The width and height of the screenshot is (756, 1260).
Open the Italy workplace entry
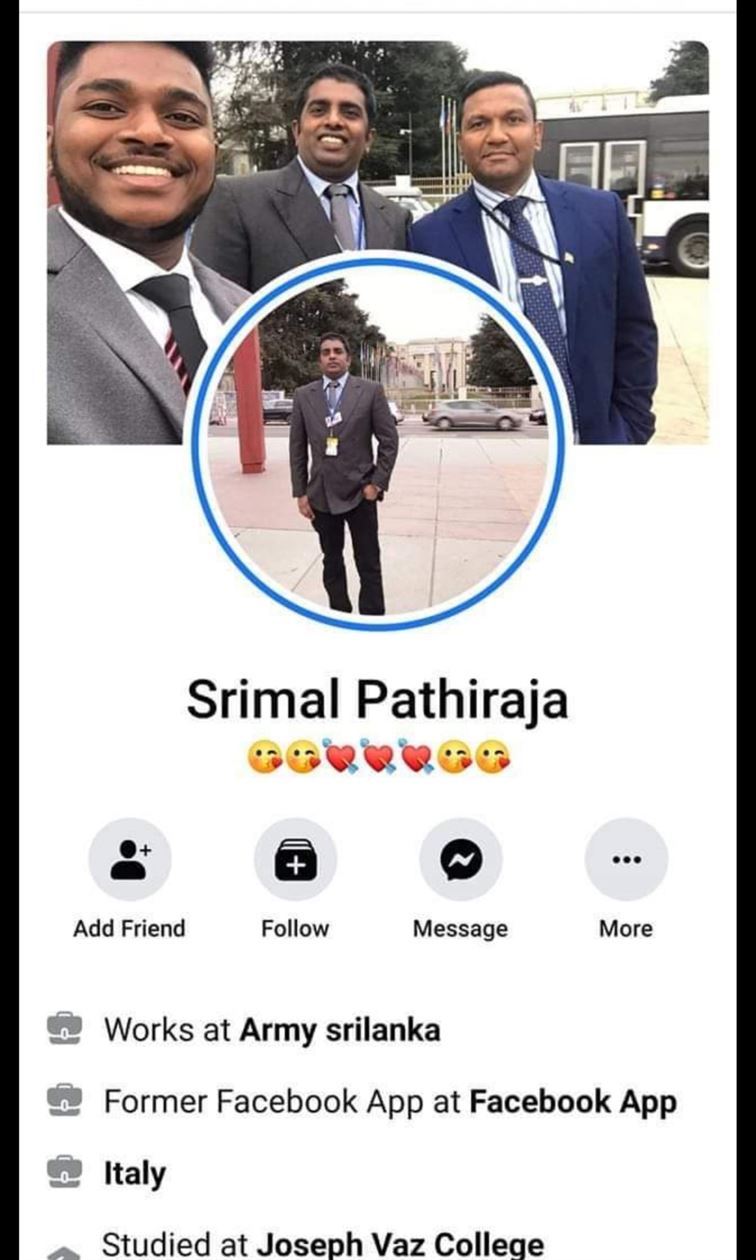click(x=135, y=1173)
